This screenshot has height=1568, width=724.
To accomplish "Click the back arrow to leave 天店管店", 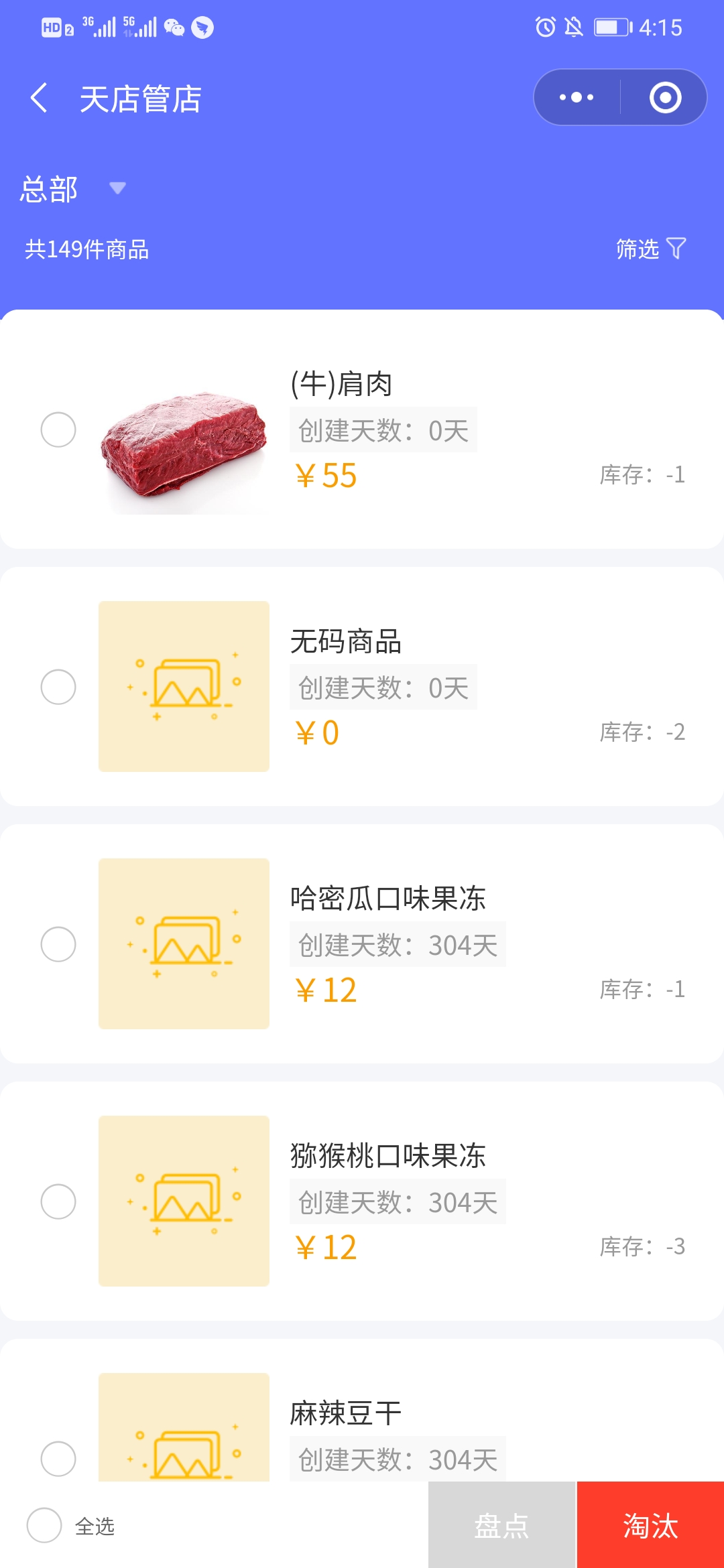I will pyautogui.click(x=39, y=96).
